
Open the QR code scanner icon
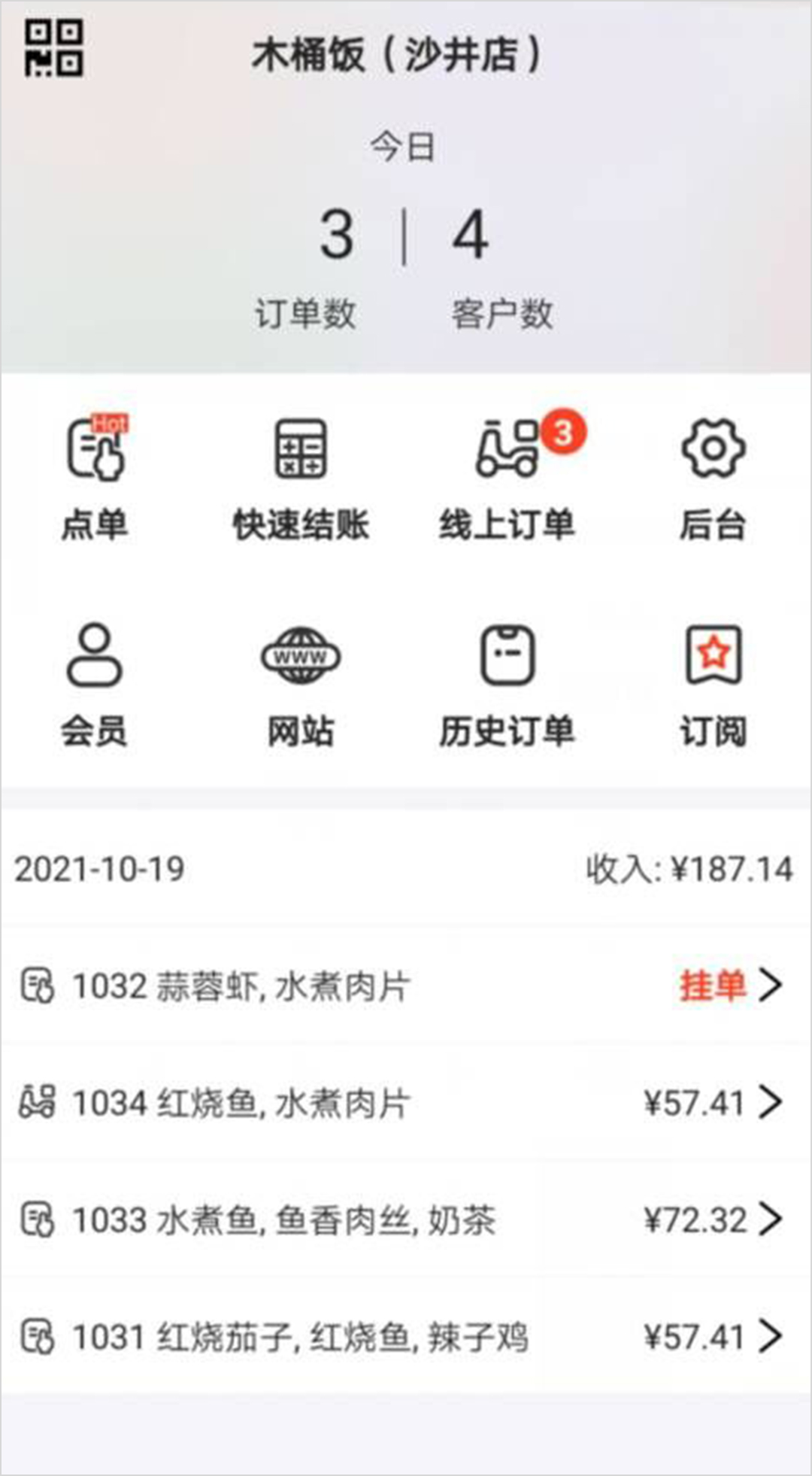point(54,50)
